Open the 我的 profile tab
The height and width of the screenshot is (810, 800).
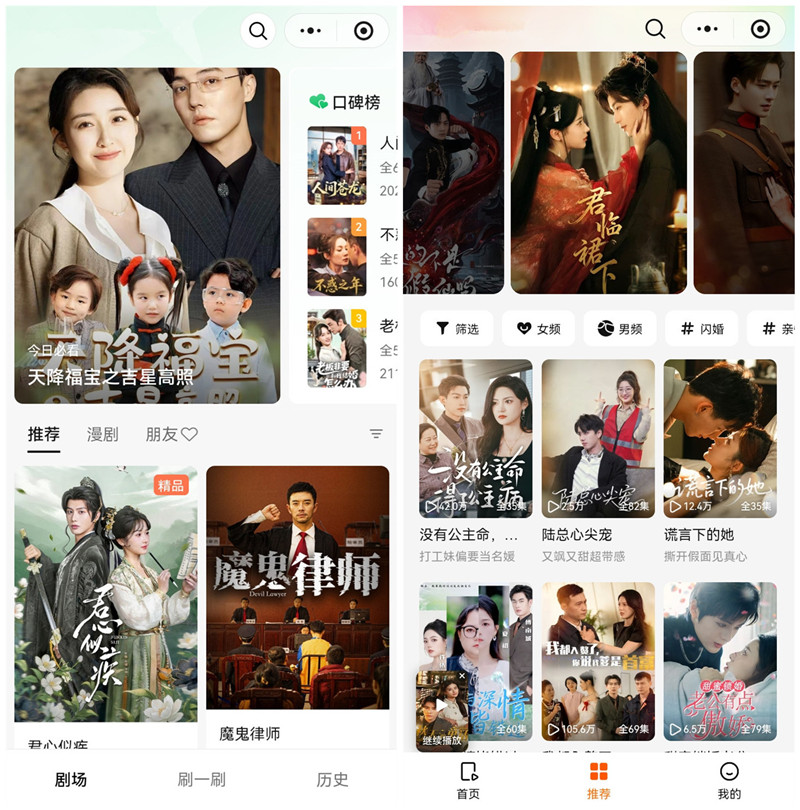(729, 780)
